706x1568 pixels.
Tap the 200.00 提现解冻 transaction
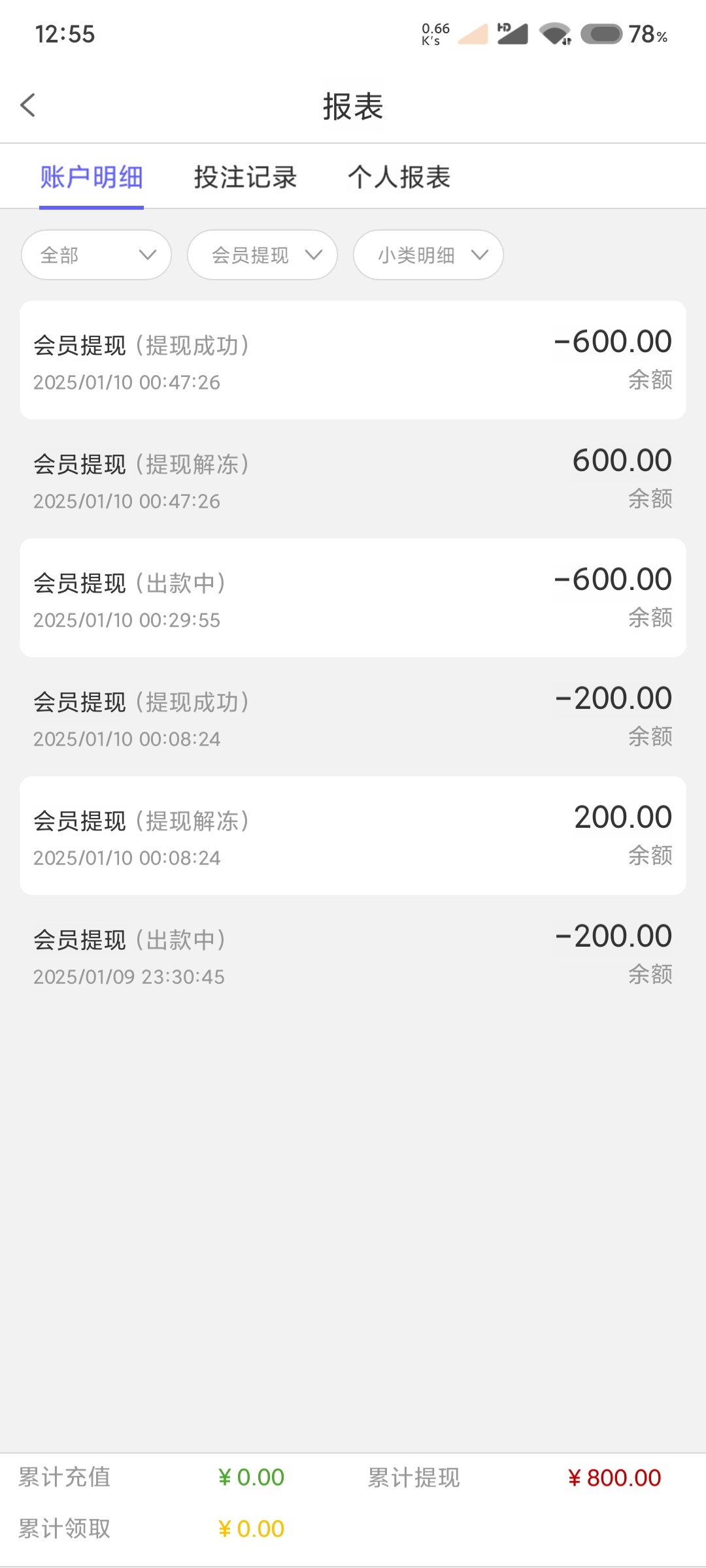pos(353,836)
